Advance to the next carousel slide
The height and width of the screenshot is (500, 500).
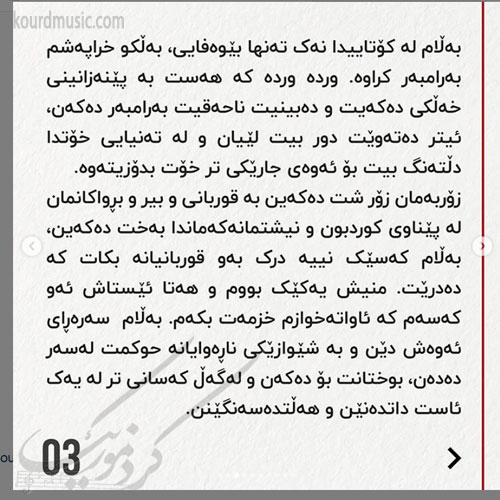482,246
